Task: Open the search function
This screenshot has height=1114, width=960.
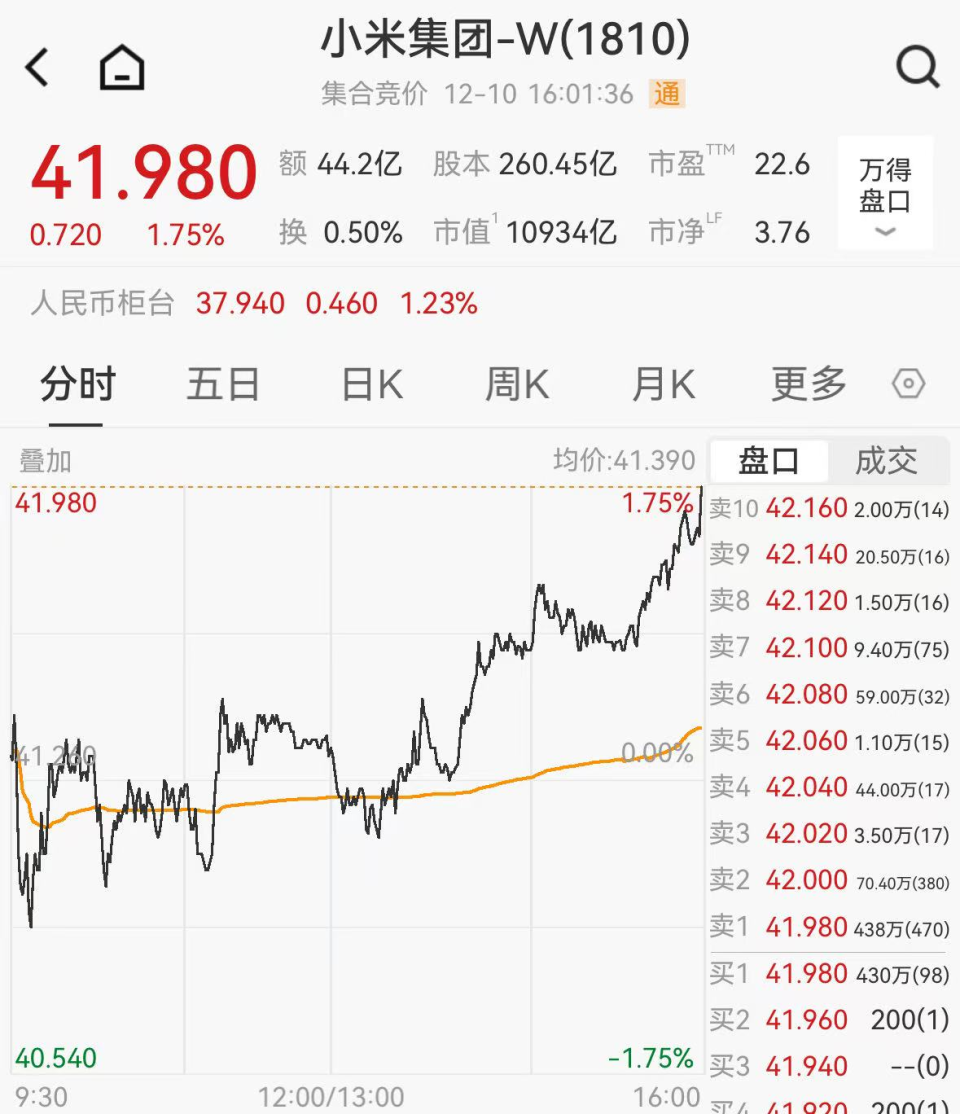Action: (x=917, y=68)
